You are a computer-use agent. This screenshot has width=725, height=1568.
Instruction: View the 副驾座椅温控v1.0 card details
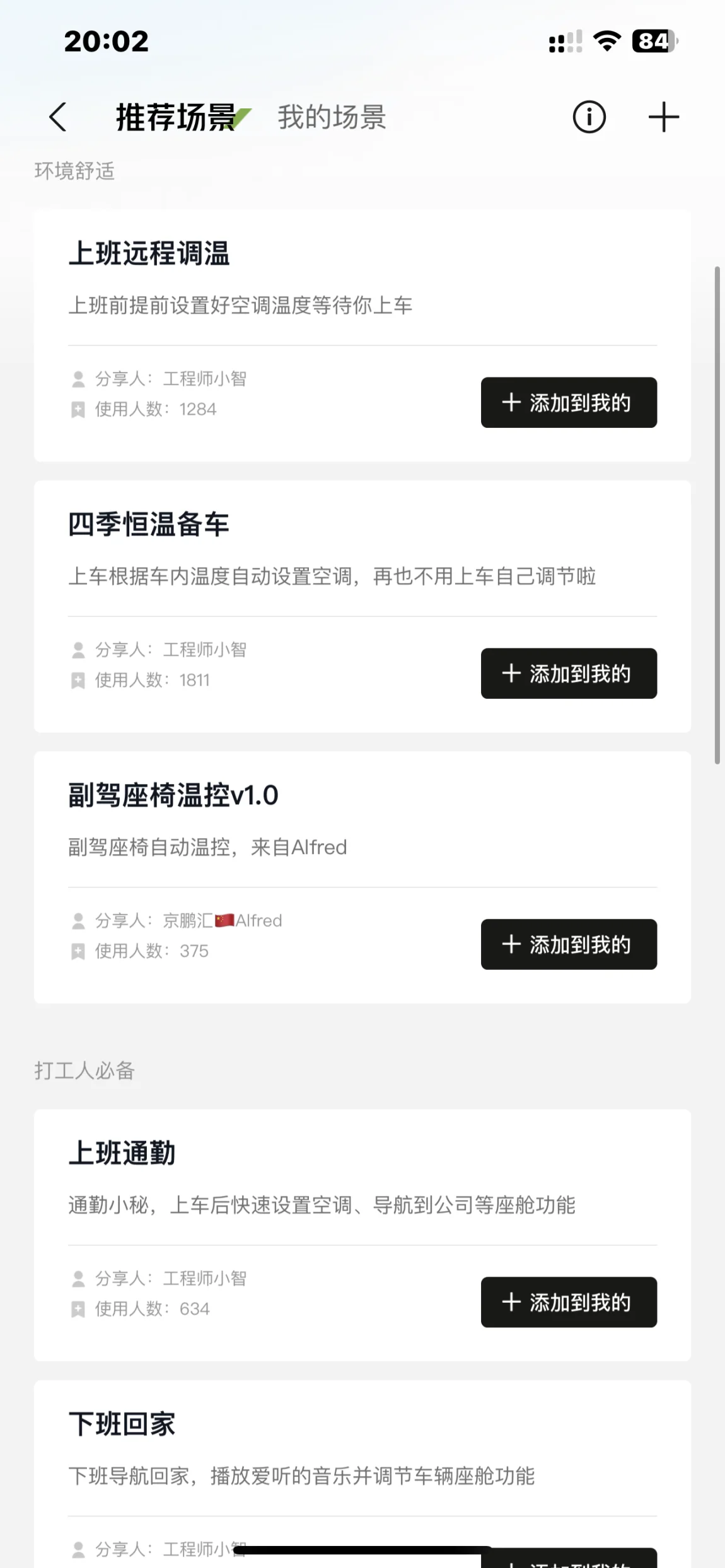coord(362,877)
